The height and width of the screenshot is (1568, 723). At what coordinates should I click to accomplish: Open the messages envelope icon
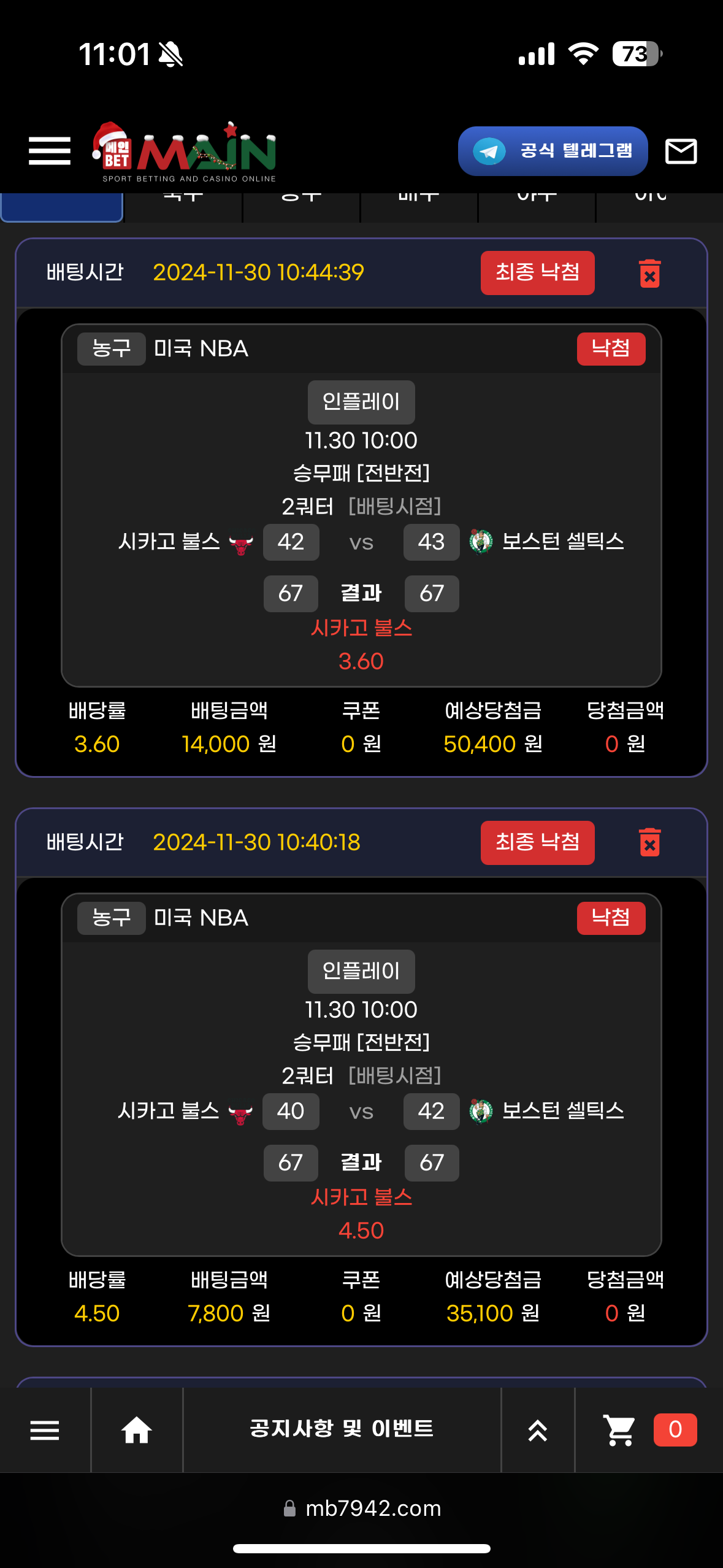coord(681,151)
